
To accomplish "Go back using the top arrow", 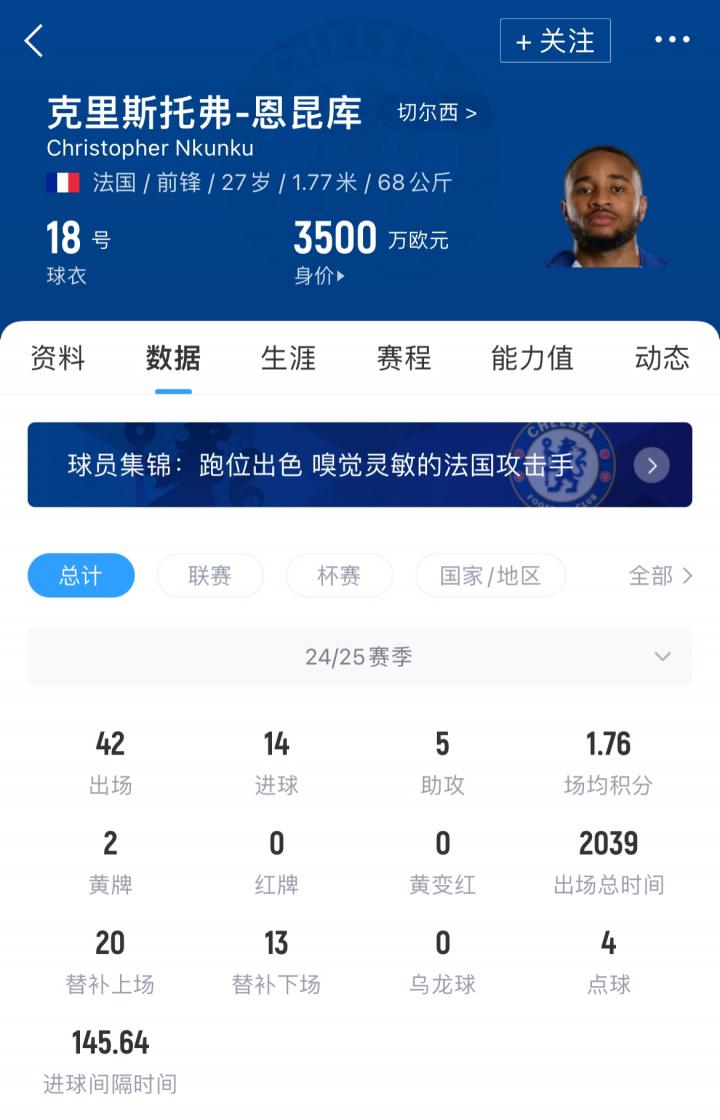I will (34, 41).
